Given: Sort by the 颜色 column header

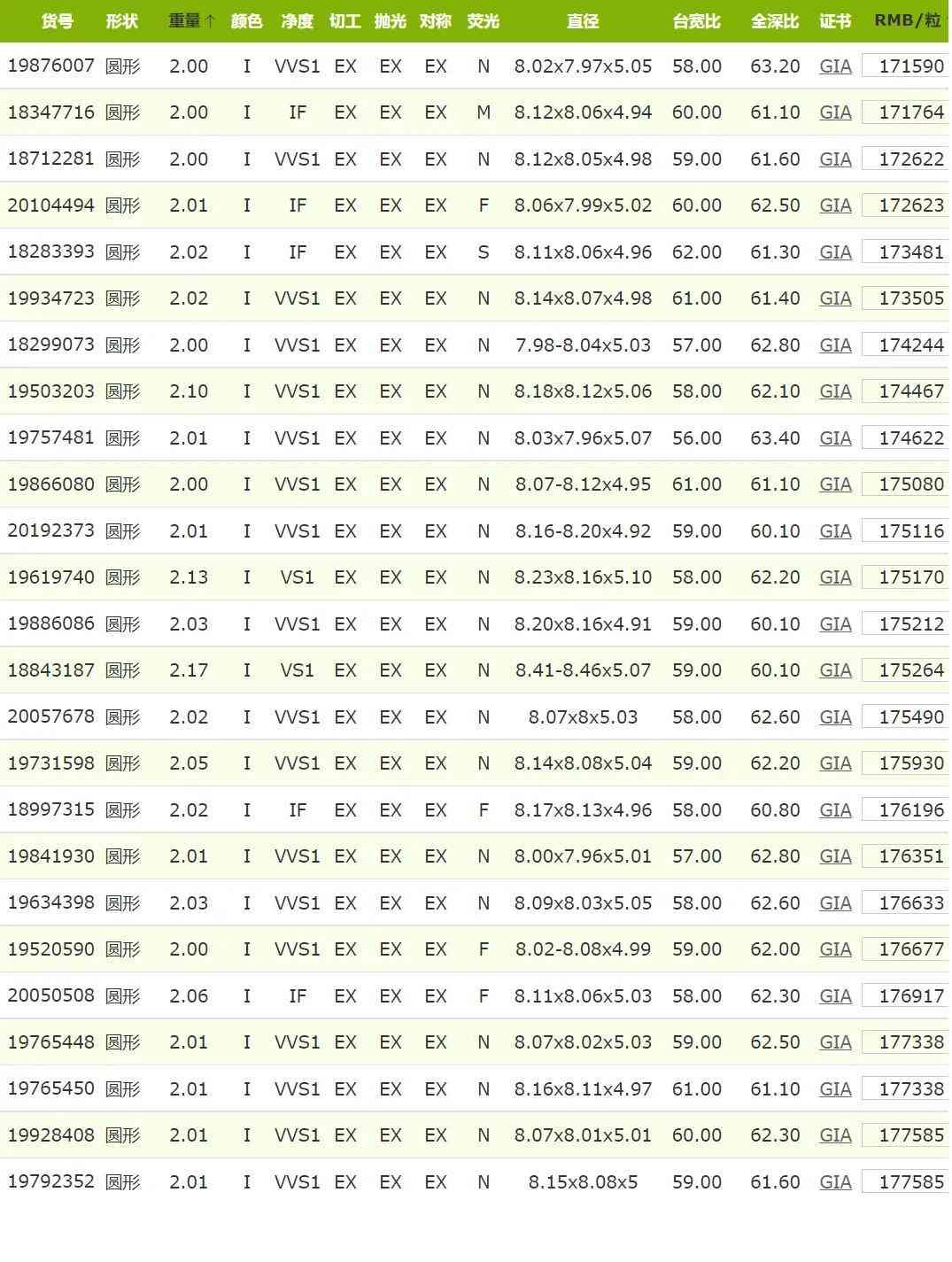Looking at the screenshot, I should point(246,21).
